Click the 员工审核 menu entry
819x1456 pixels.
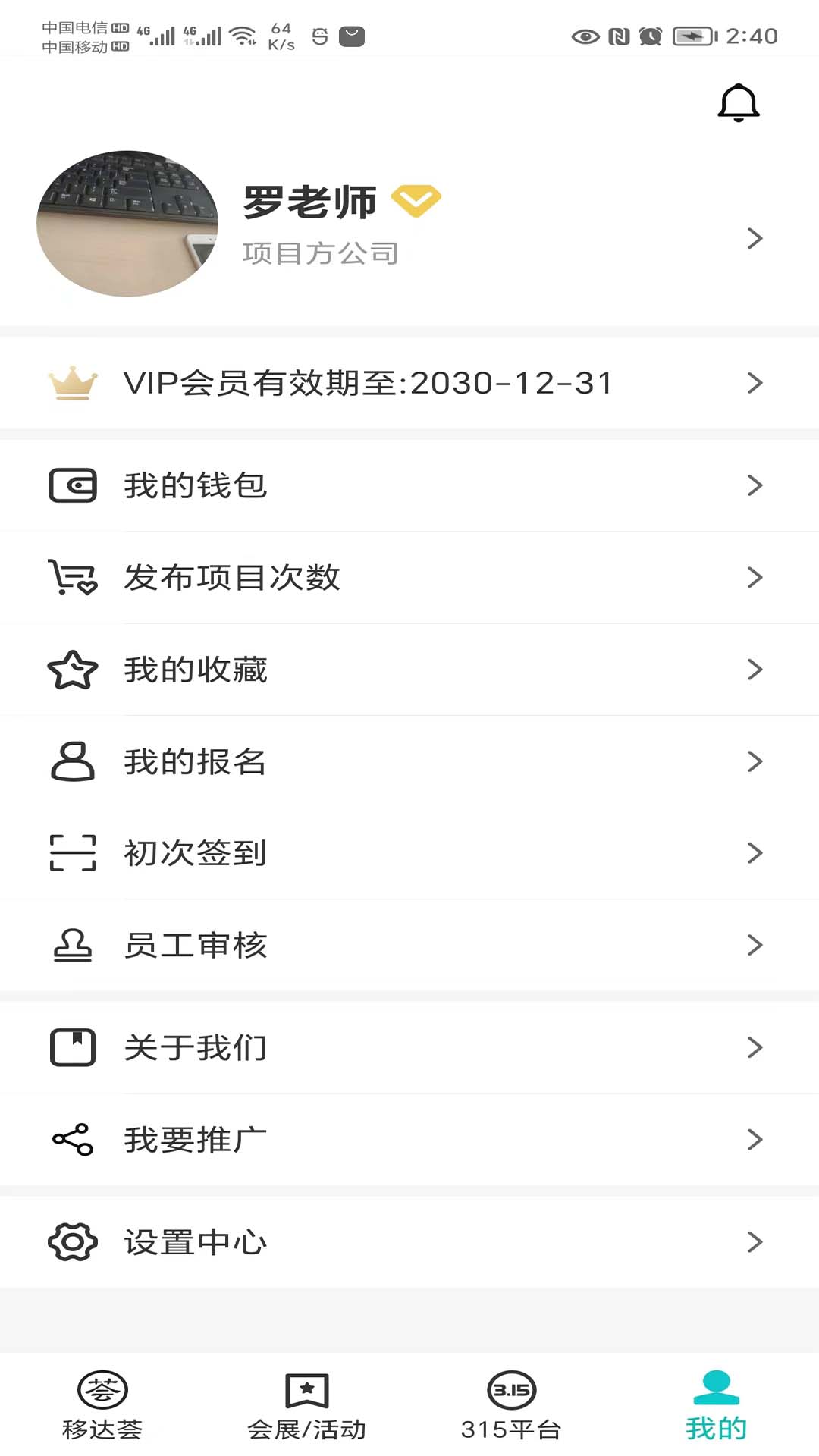(x=196, y=945)
